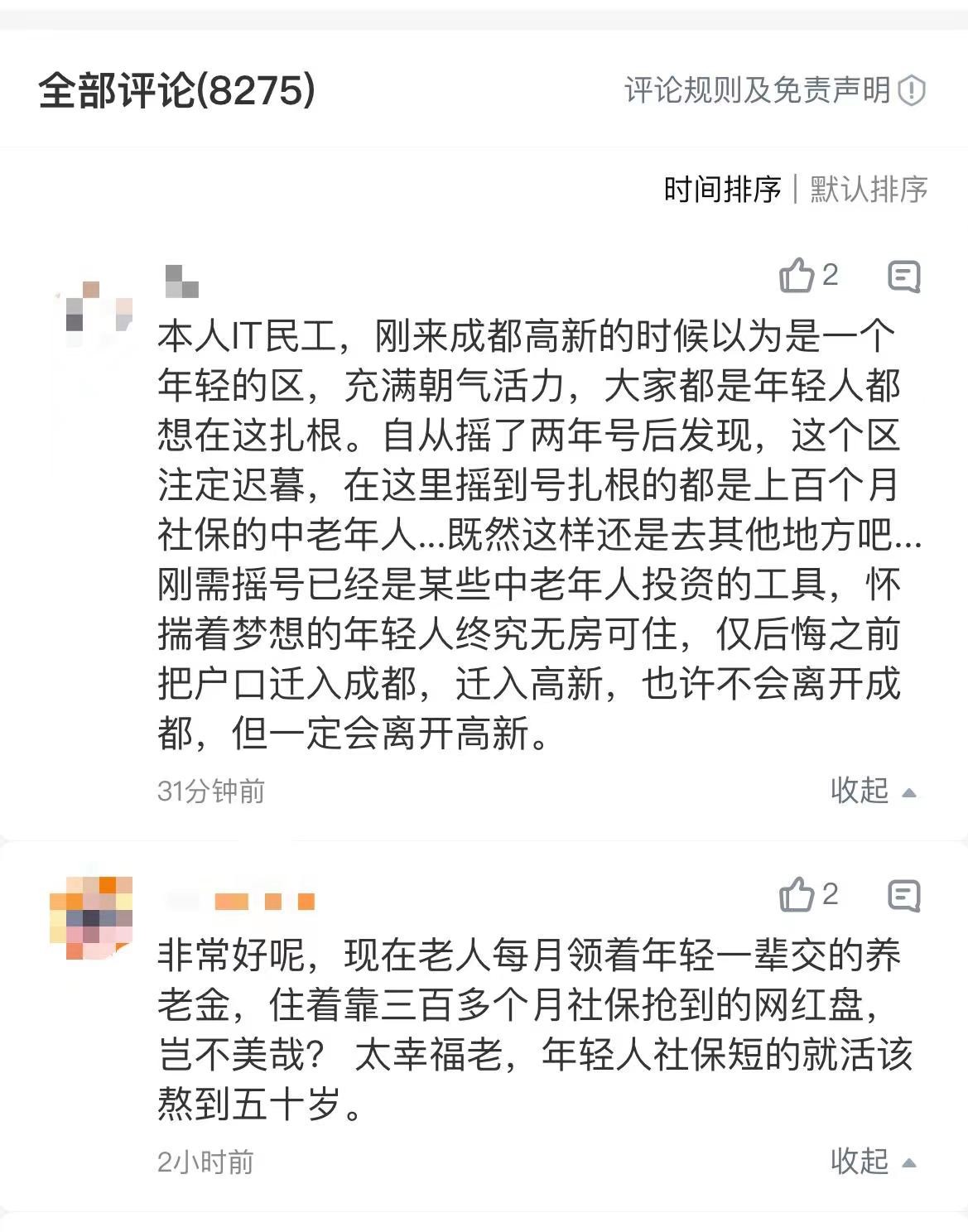Like the 非常好呢 comment

[x=797, y=895]
